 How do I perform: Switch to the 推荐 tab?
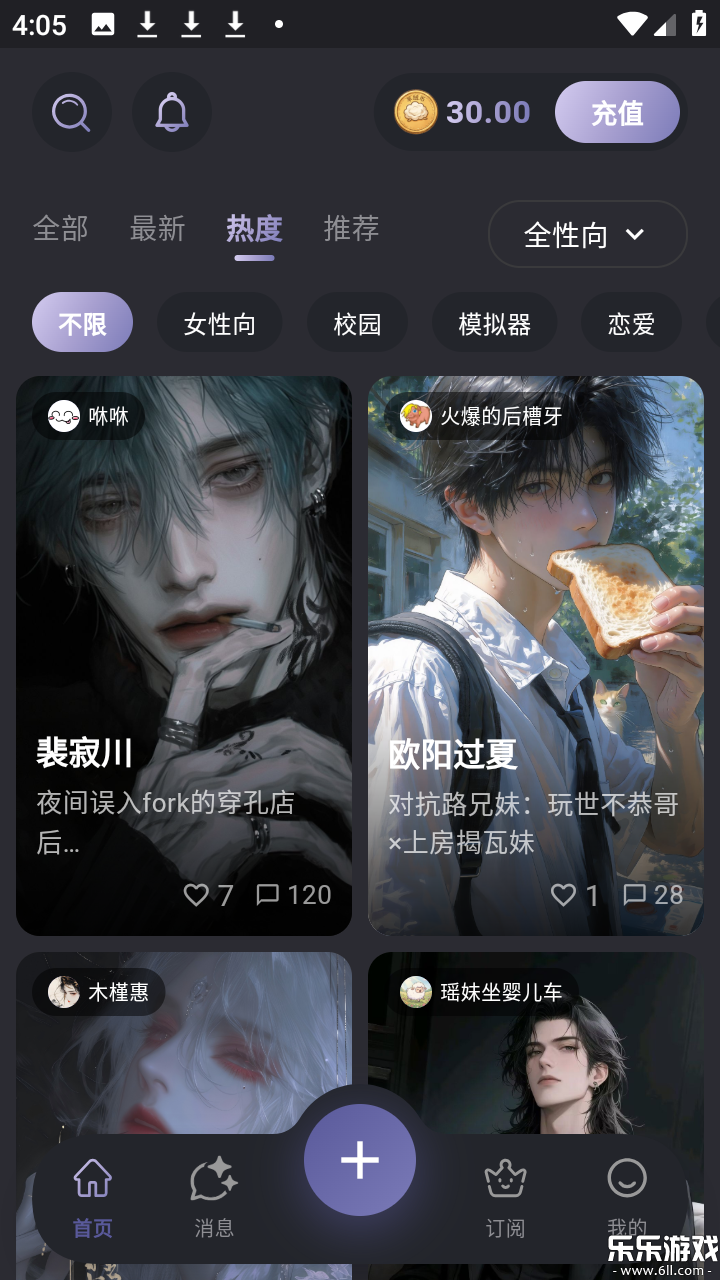pos(350,229)
